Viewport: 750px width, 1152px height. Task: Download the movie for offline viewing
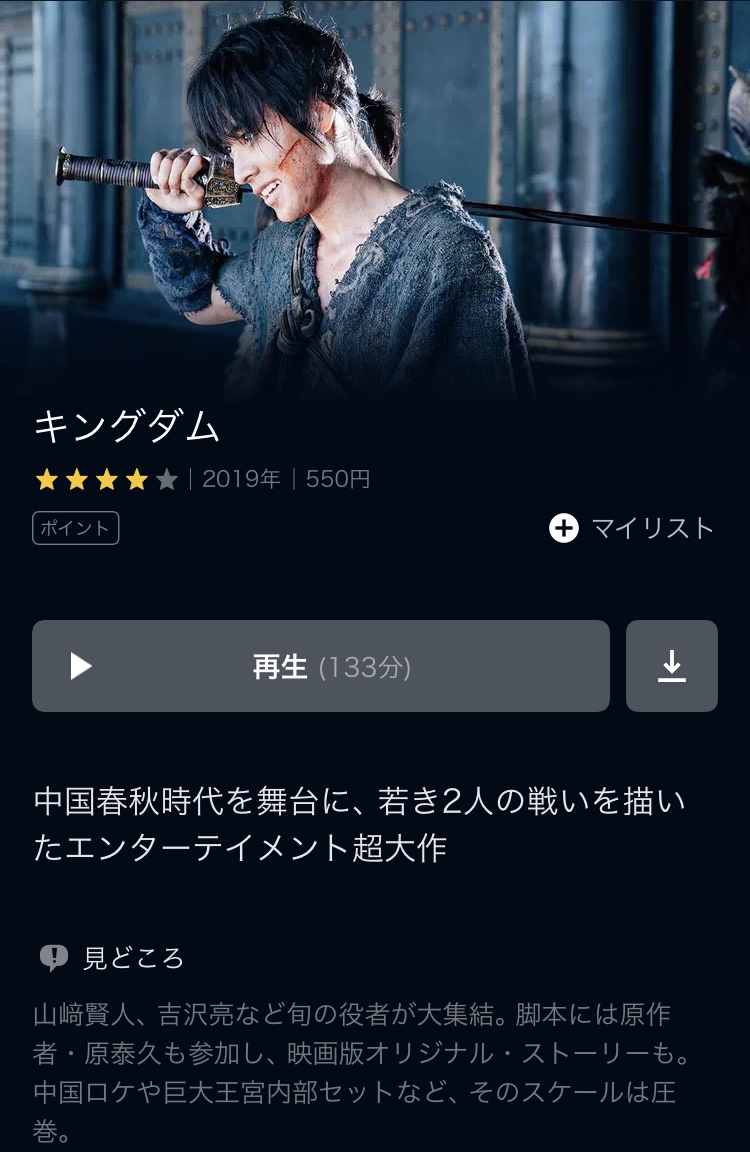pyautogui.click(x=672, y=666)
